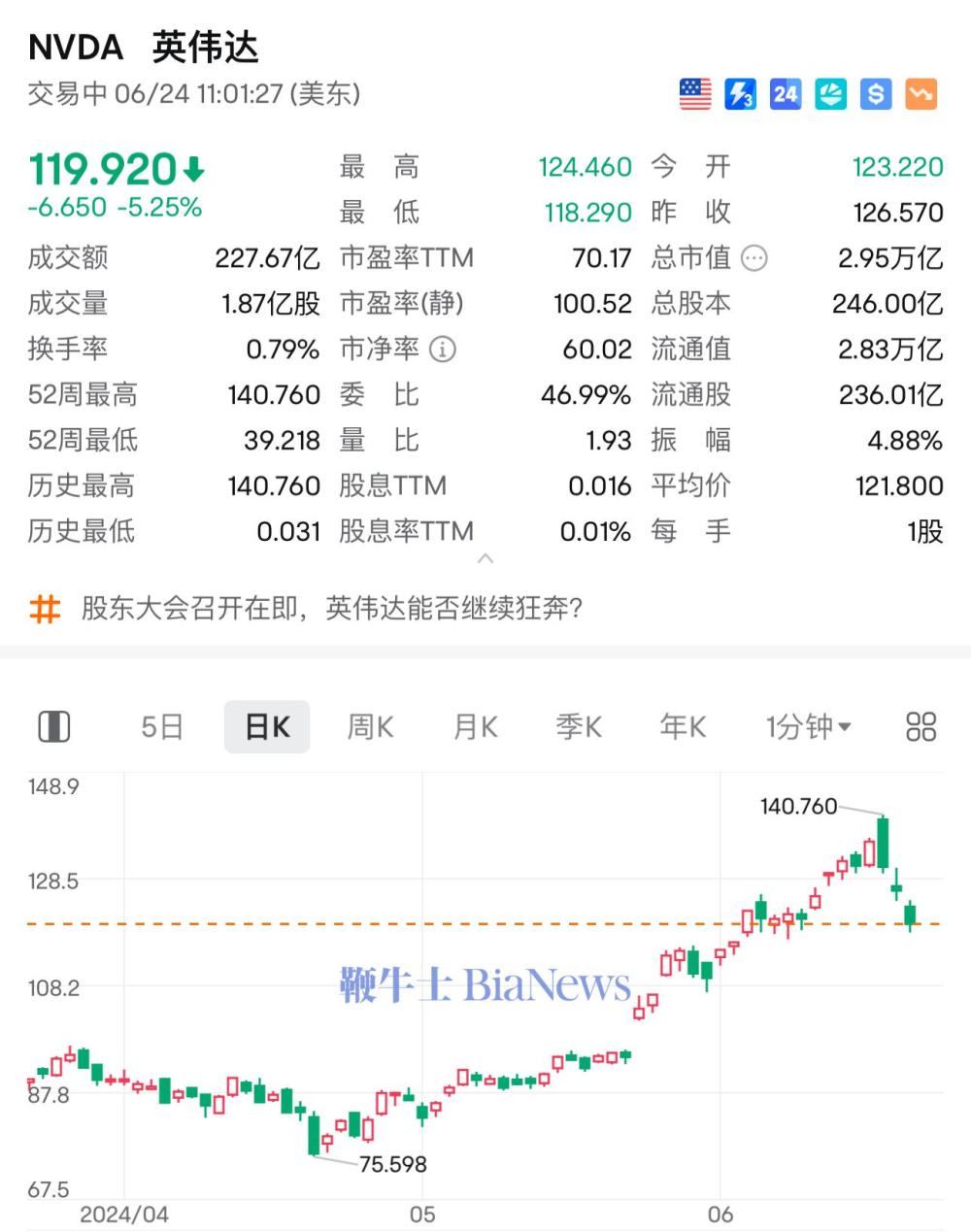Toggle the chart split-layout icon
This screenshot has width=971, height=1232.
pos(54,726)
